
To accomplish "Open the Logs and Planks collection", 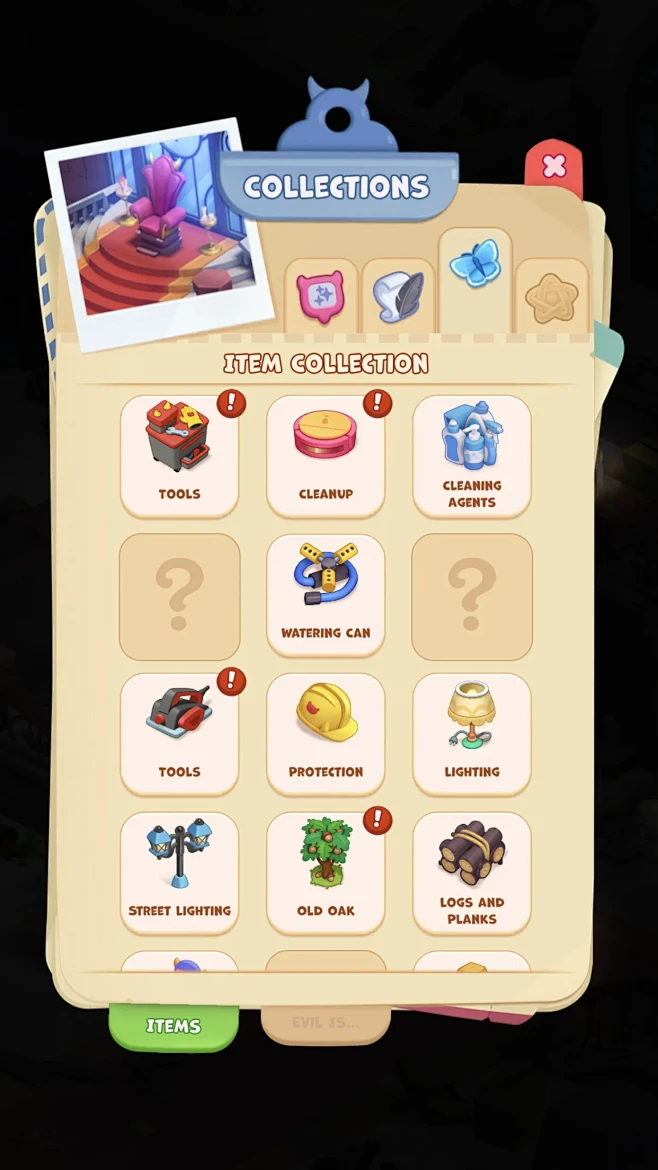I will (x=471, y=872).
